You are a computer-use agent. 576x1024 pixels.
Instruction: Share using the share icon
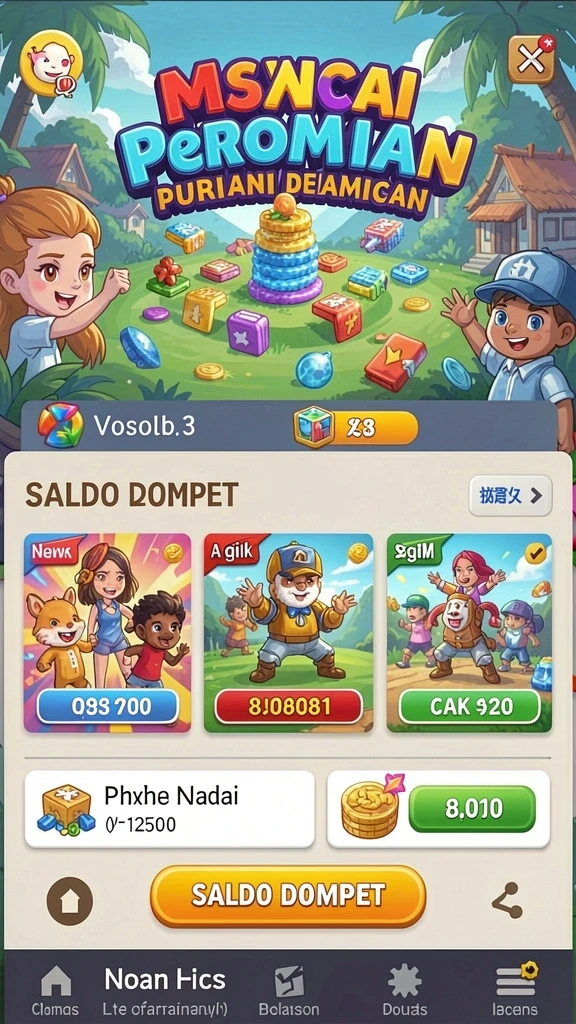point(507,901)
